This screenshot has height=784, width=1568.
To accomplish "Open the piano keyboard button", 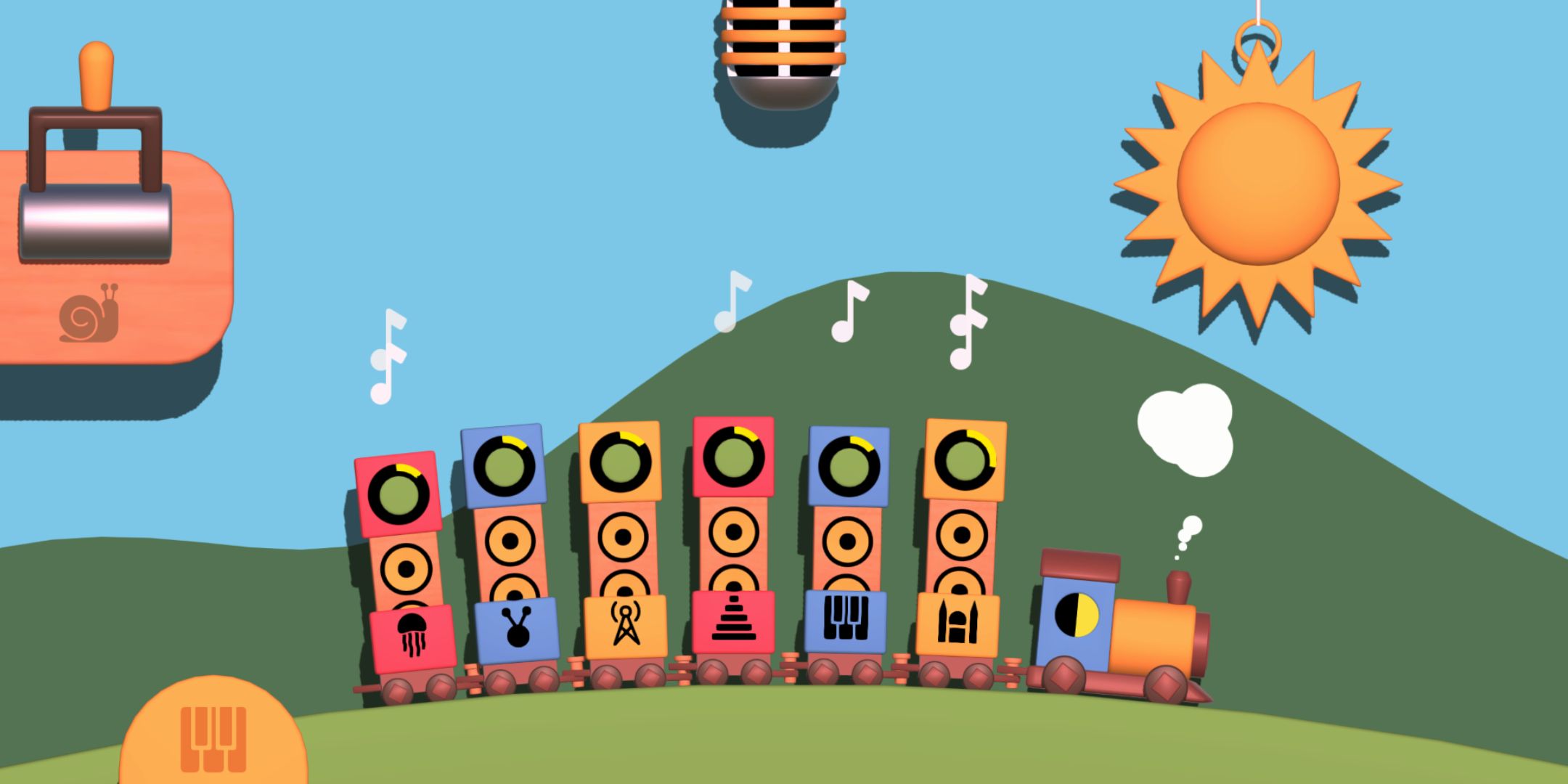I will point(213,738).
